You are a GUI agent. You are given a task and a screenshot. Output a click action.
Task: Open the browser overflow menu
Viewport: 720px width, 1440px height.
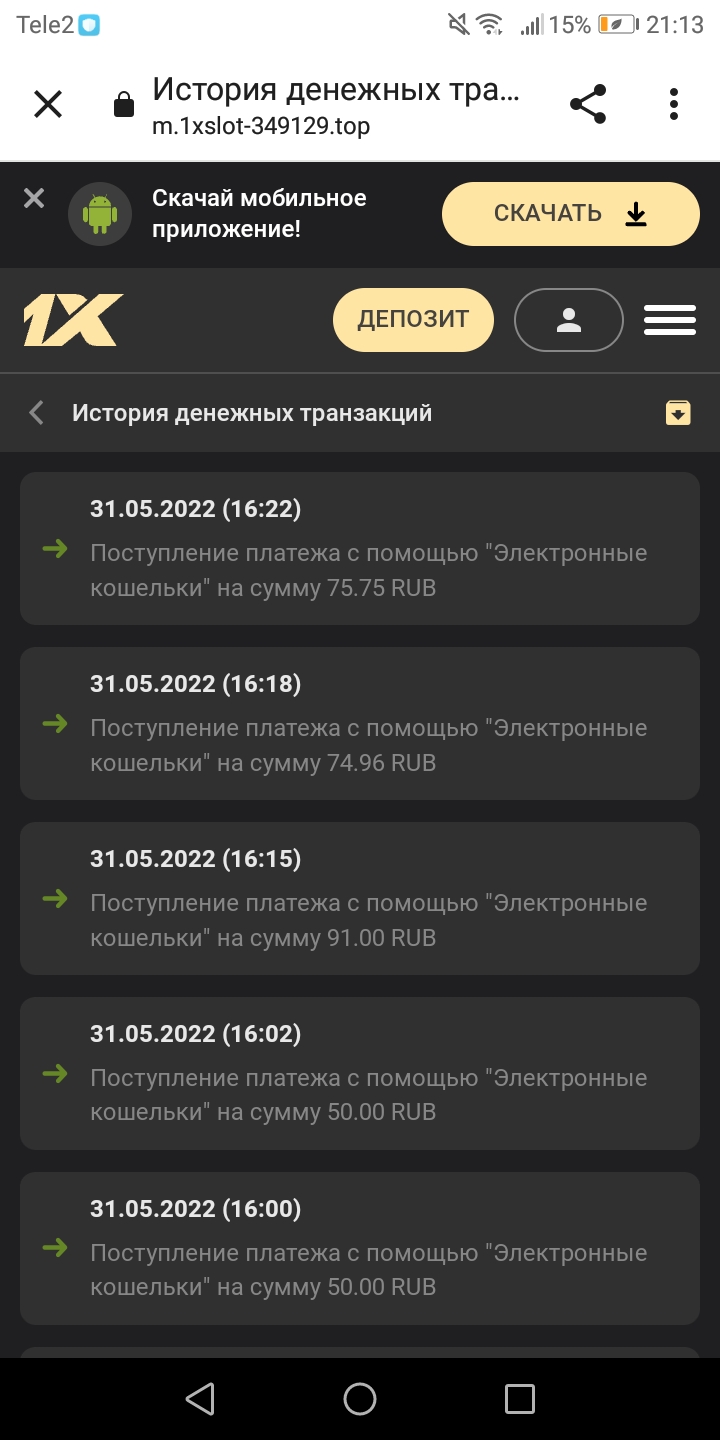[x=674, y=104]
